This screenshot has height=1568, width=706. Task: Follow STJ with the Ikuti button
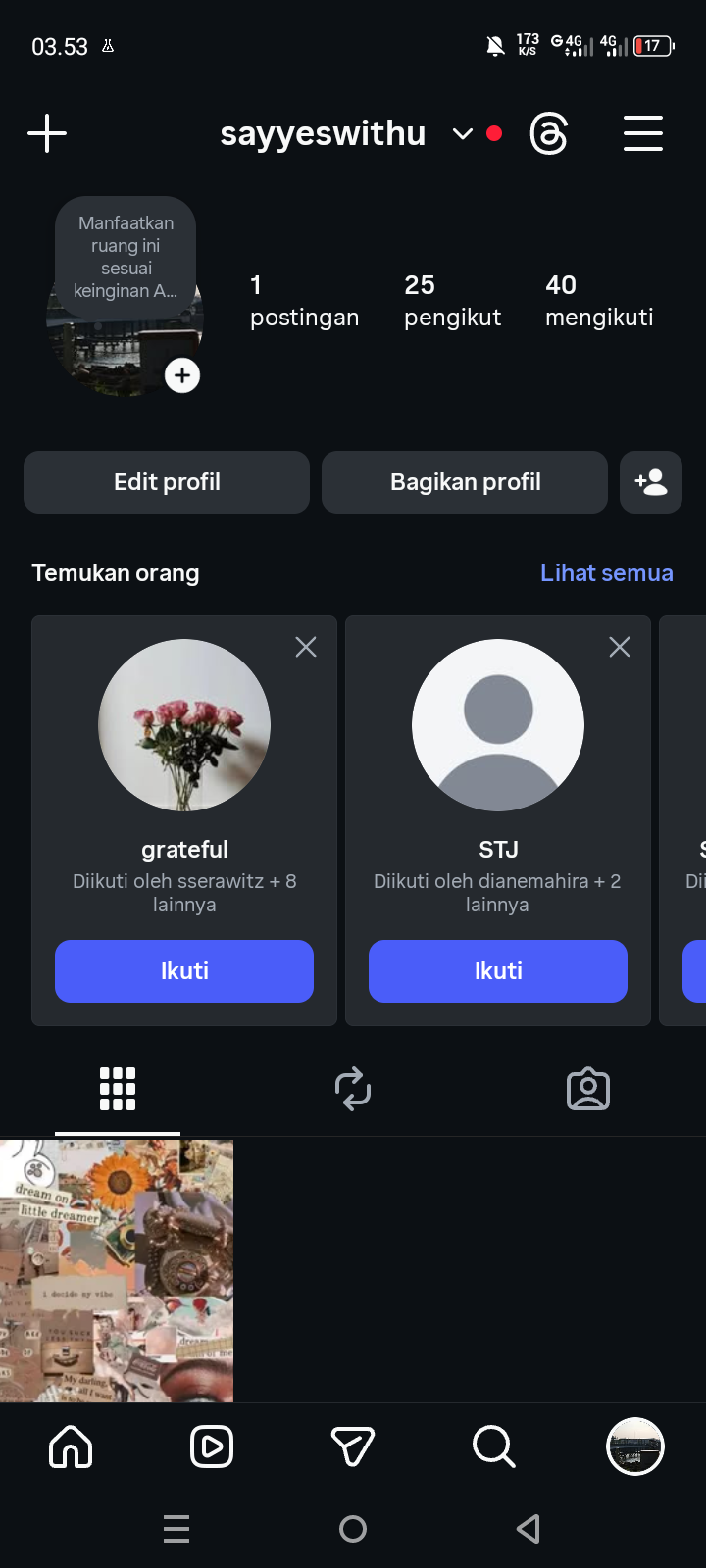498,971
